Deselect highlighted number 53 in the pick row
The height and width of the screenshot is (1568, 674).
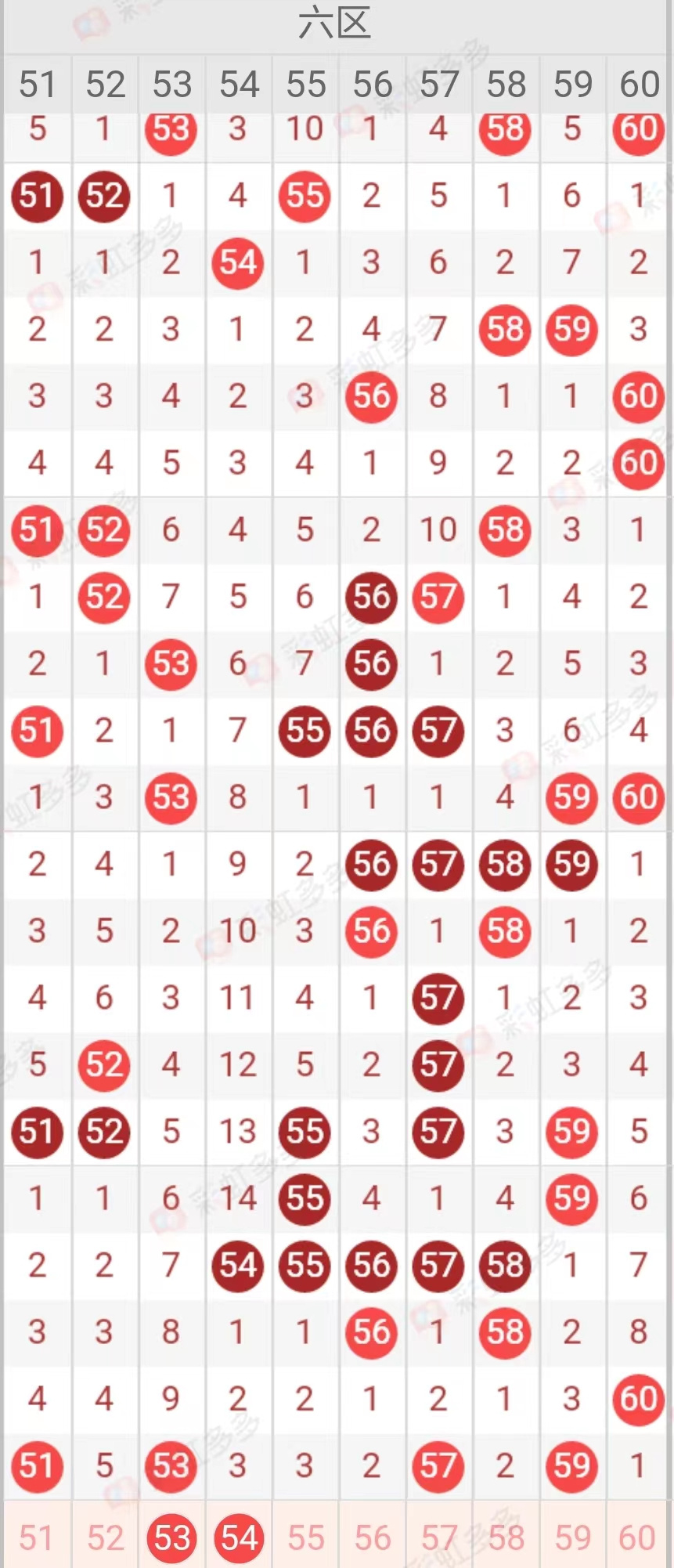(171, 1537)
